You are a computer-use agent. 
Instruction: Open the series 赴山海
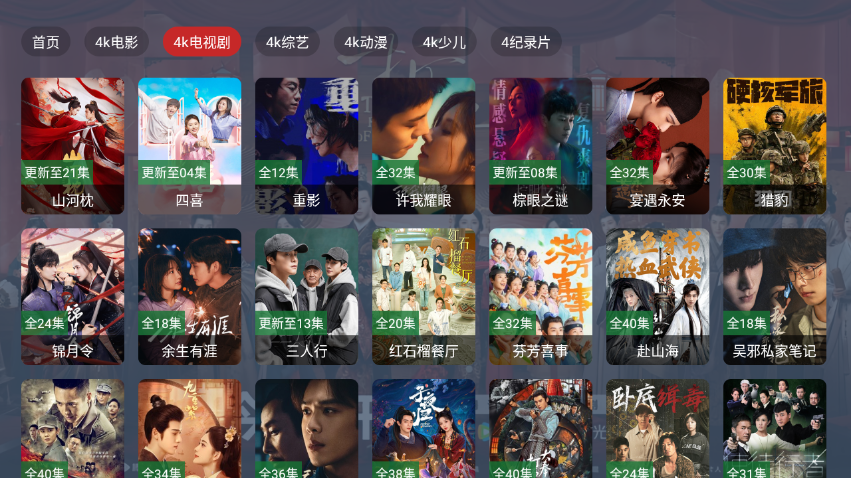click(657, 296)
